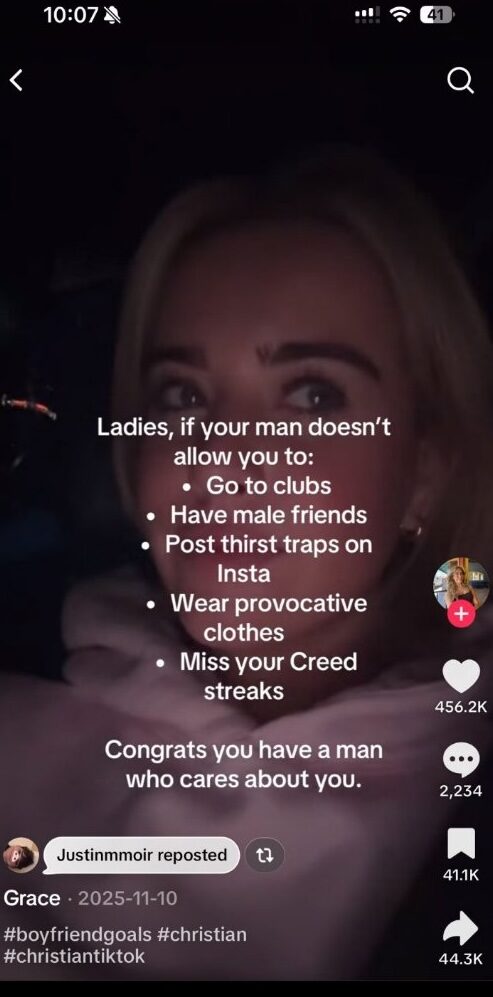This screenshot has width=493, height=997.
Task: Open the search magnifier icon
Action: [460, 81]
